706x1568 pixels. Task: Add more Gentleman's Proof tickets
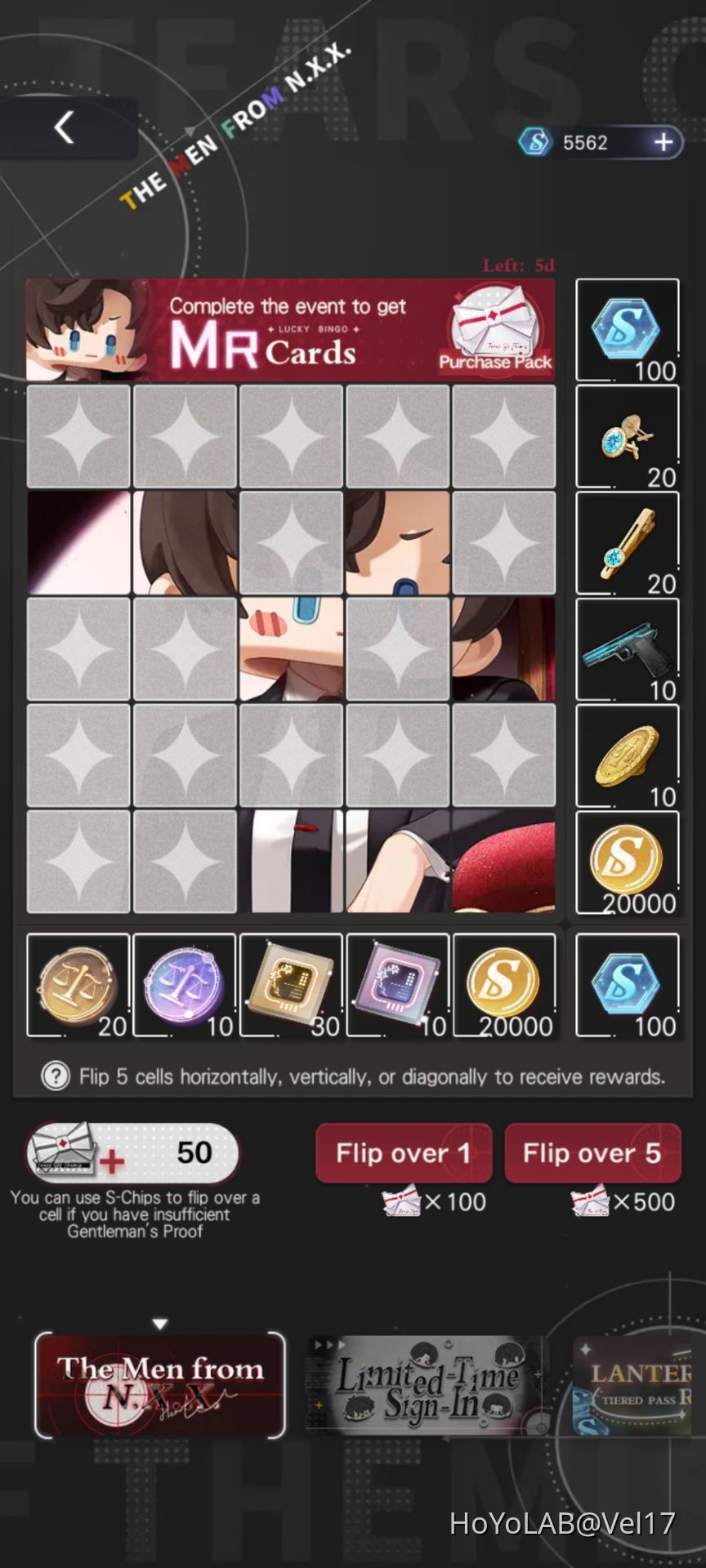[x=112, y=1160]
